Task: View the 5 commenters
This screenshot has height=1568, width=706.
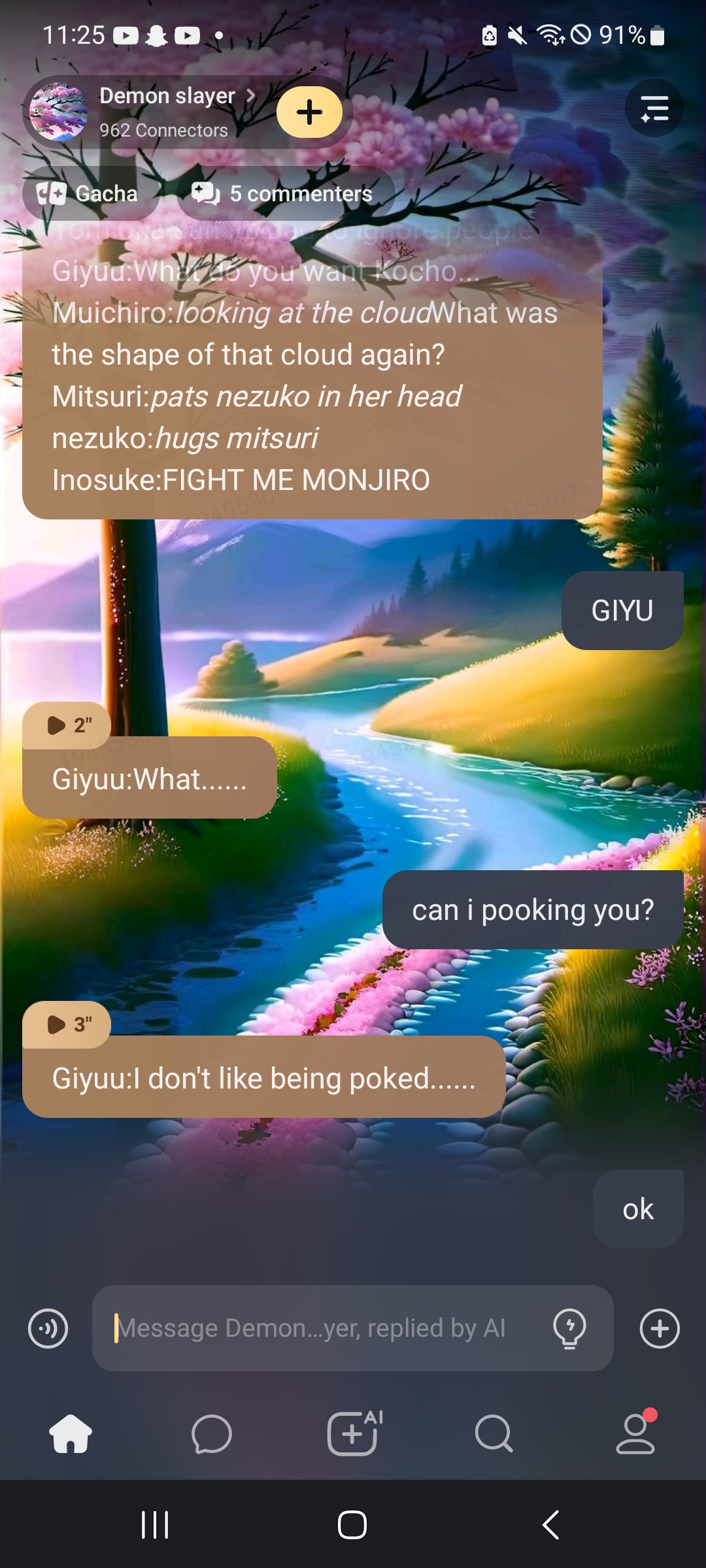Action: pos(286,193)
